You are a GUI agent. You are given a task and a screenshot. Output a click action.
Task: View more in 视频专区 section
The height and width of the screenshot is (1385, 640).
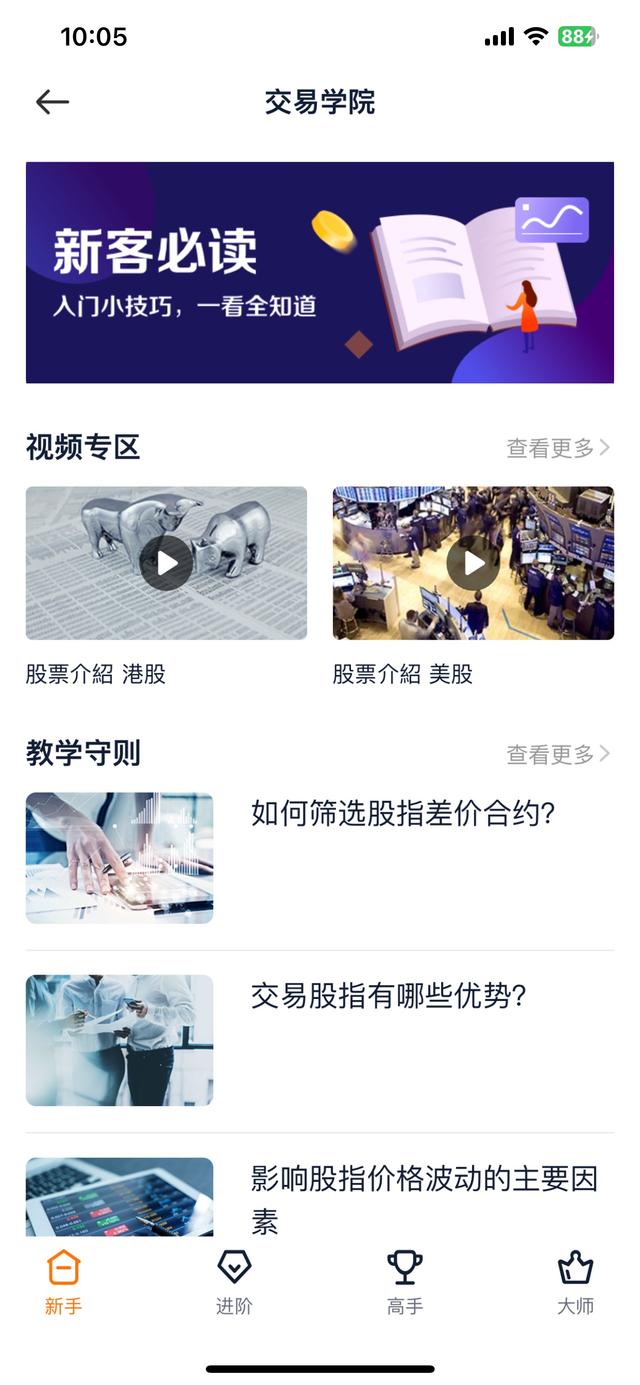pyautogui.click(x=557, y=448)
